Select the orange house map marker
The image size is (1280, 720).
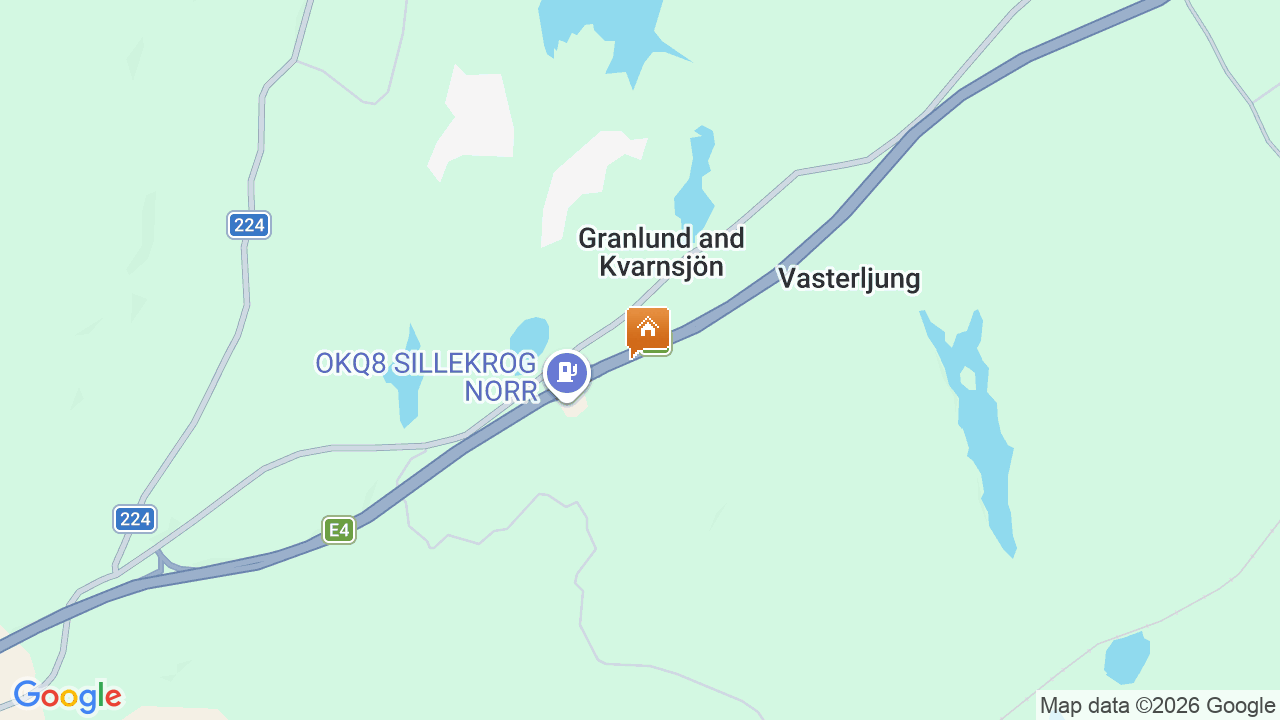pos(647,328)
